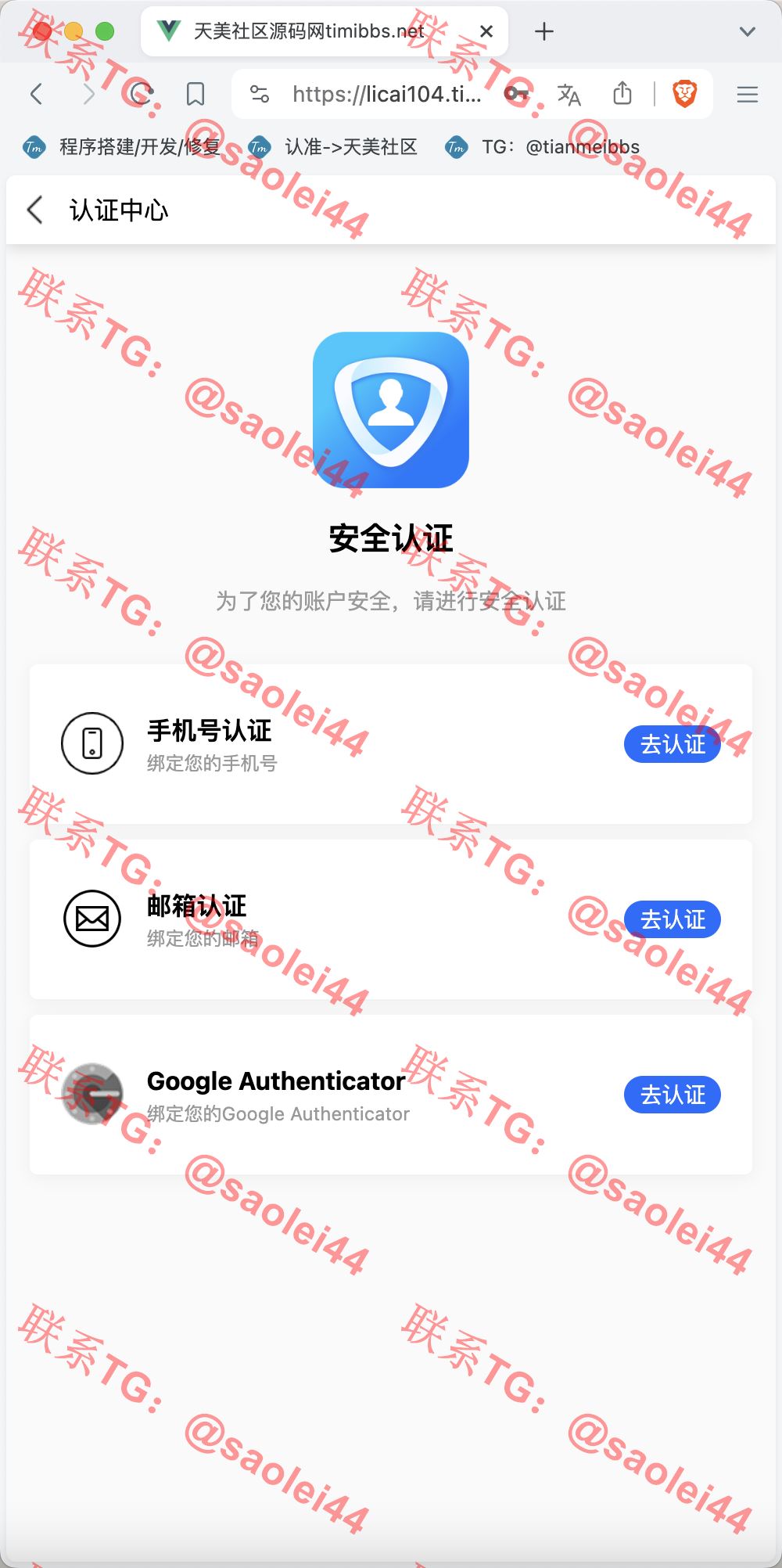View site settings icon in address bar
This screenshot has width=782, height=1568.
260,95
